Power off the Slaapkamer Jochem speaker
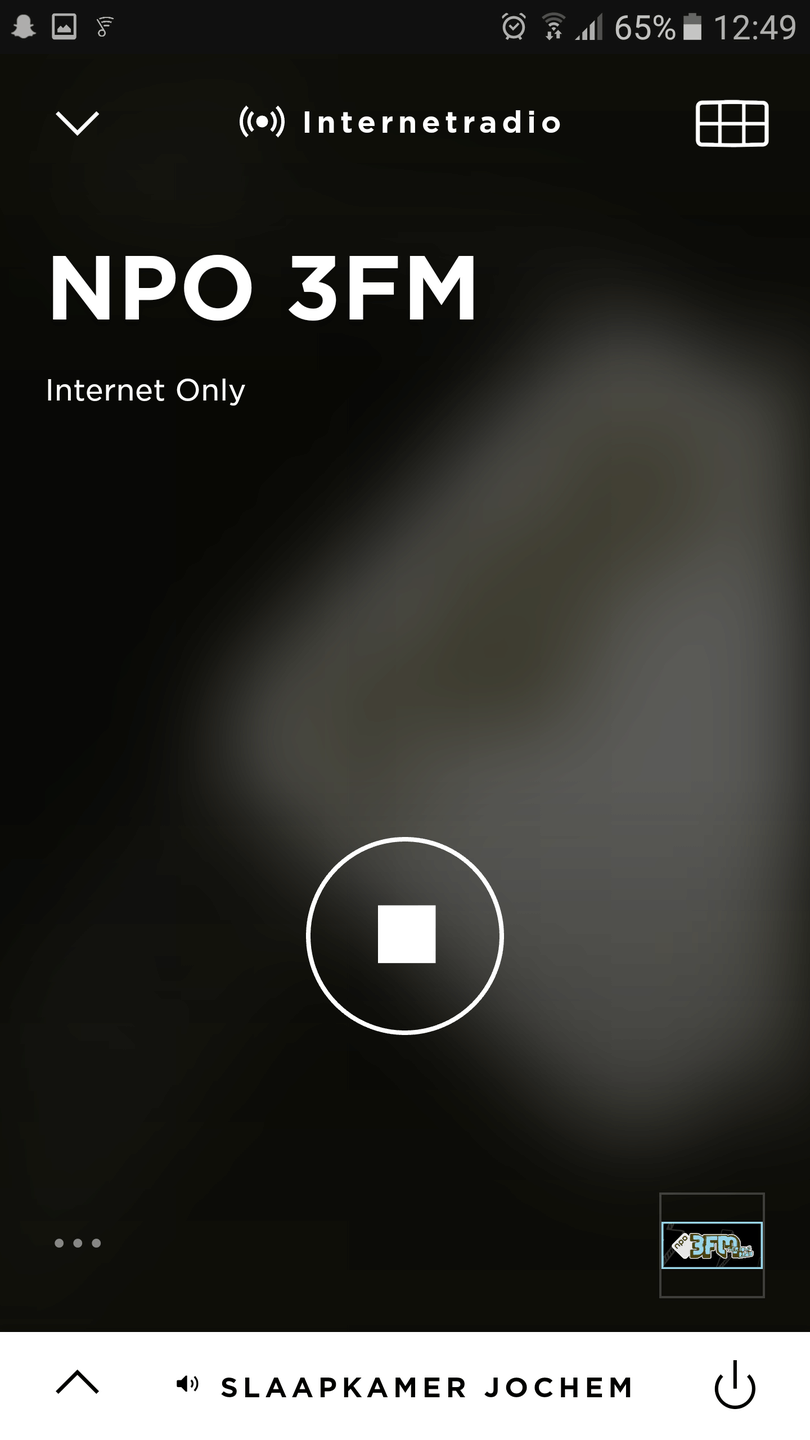810x1440 pixels. click(x=735, y=1386)
